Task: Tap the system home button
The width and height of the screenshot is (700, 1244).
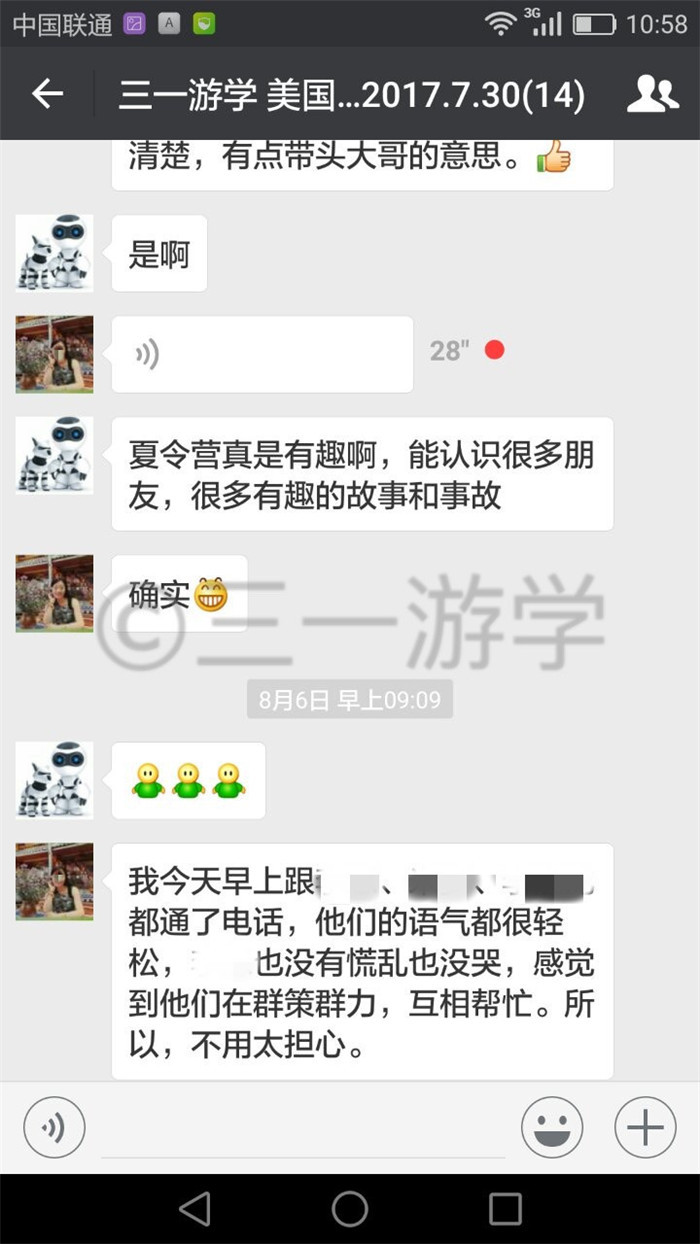Action: pos(350,1209)
